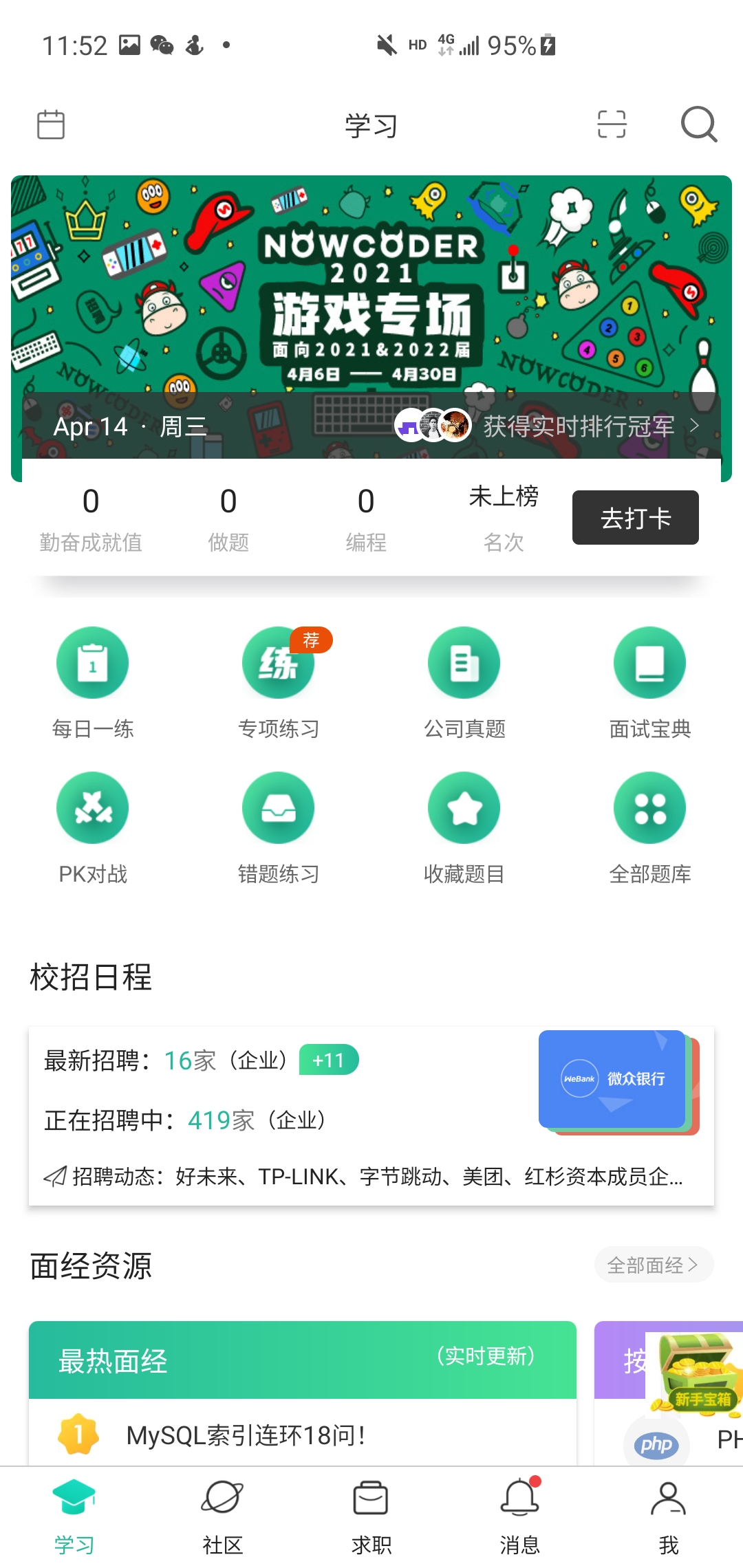Tap the 去打卡 check-in button

(635, 518)
